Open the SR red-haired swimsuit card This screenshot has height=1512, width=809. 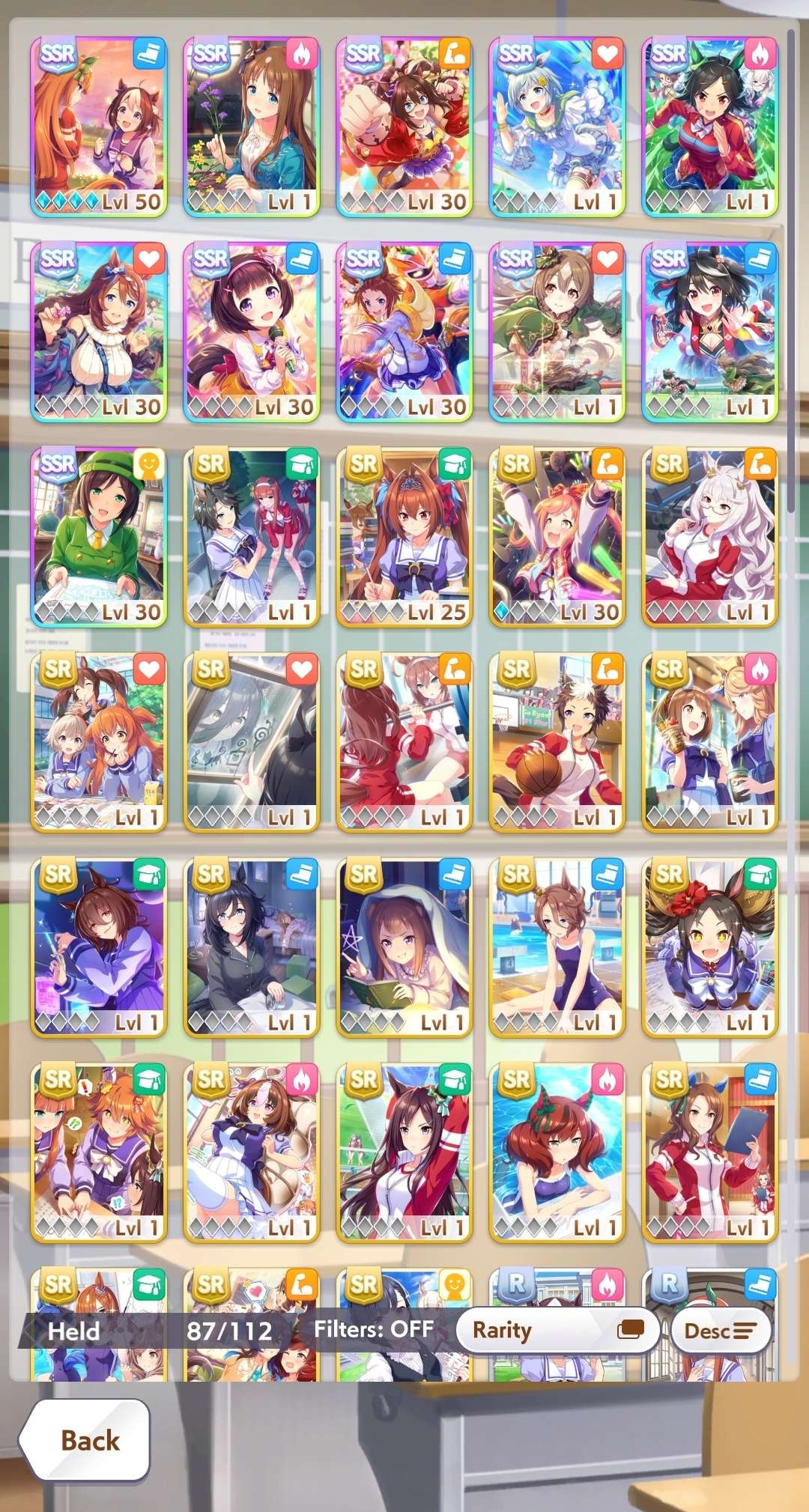pos(557,1153)
